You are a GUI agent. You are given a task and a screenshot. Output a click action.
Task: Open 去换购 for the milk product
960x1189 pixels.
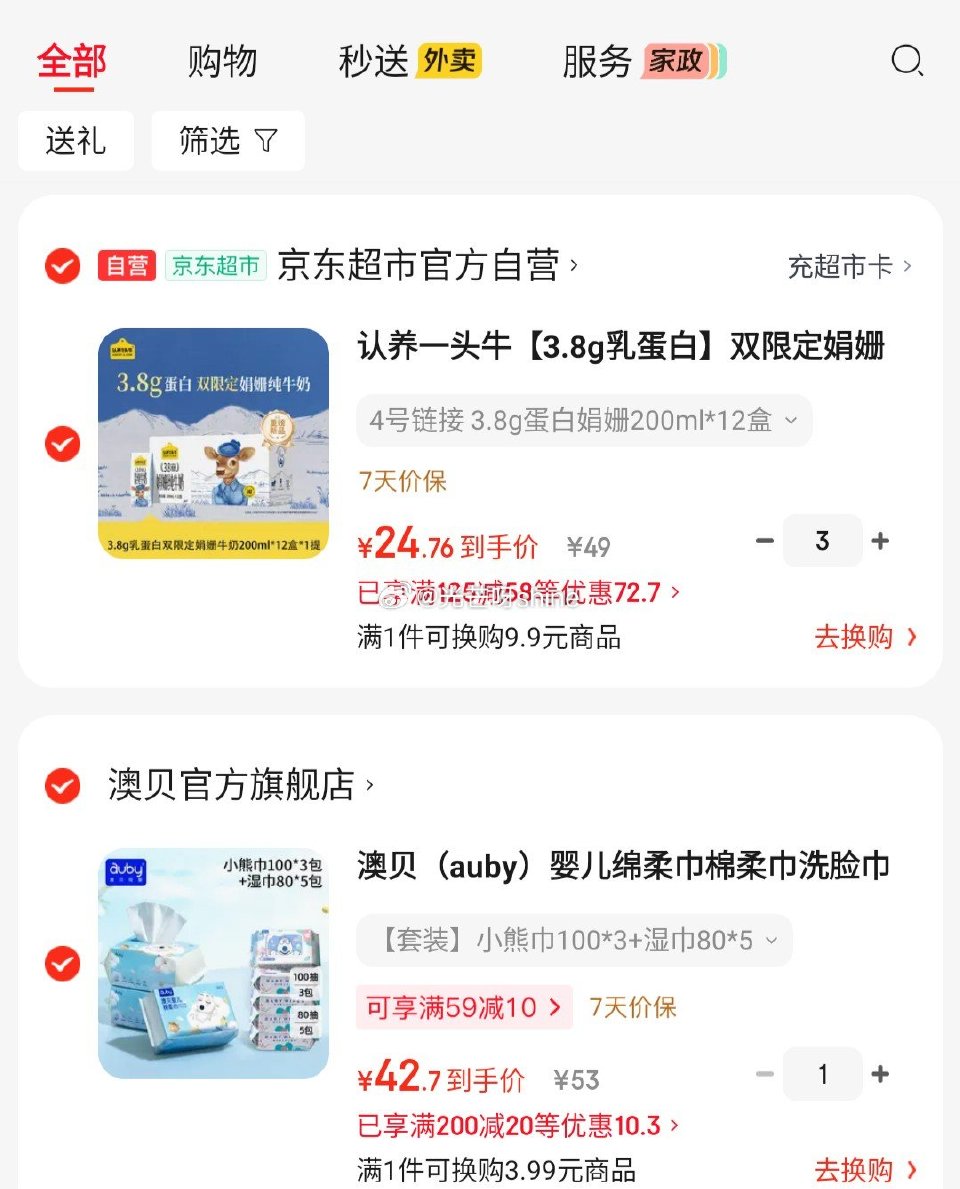coord(855,637)
